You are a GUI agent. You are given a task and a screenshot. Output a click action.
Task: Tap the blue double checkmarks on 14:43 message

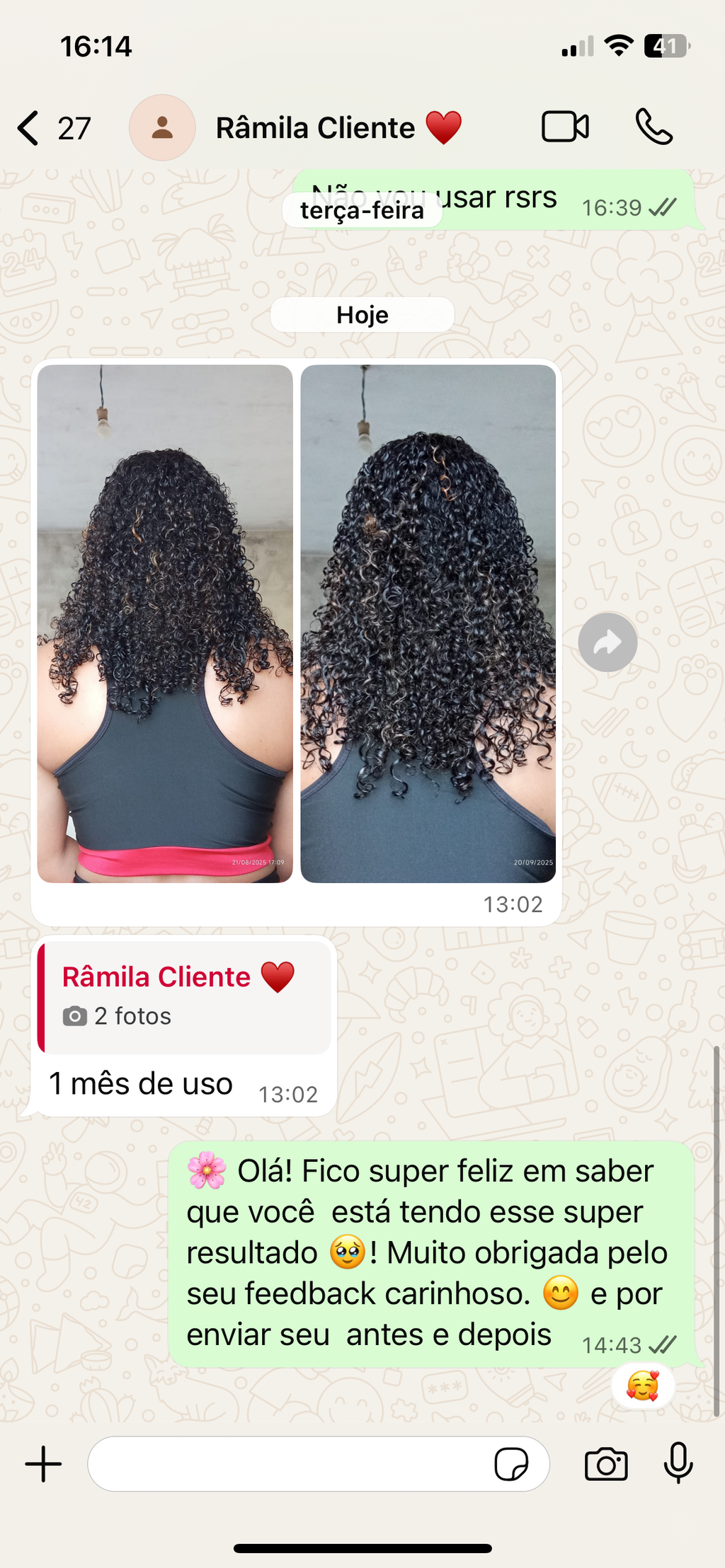(x=663, y=1344)
